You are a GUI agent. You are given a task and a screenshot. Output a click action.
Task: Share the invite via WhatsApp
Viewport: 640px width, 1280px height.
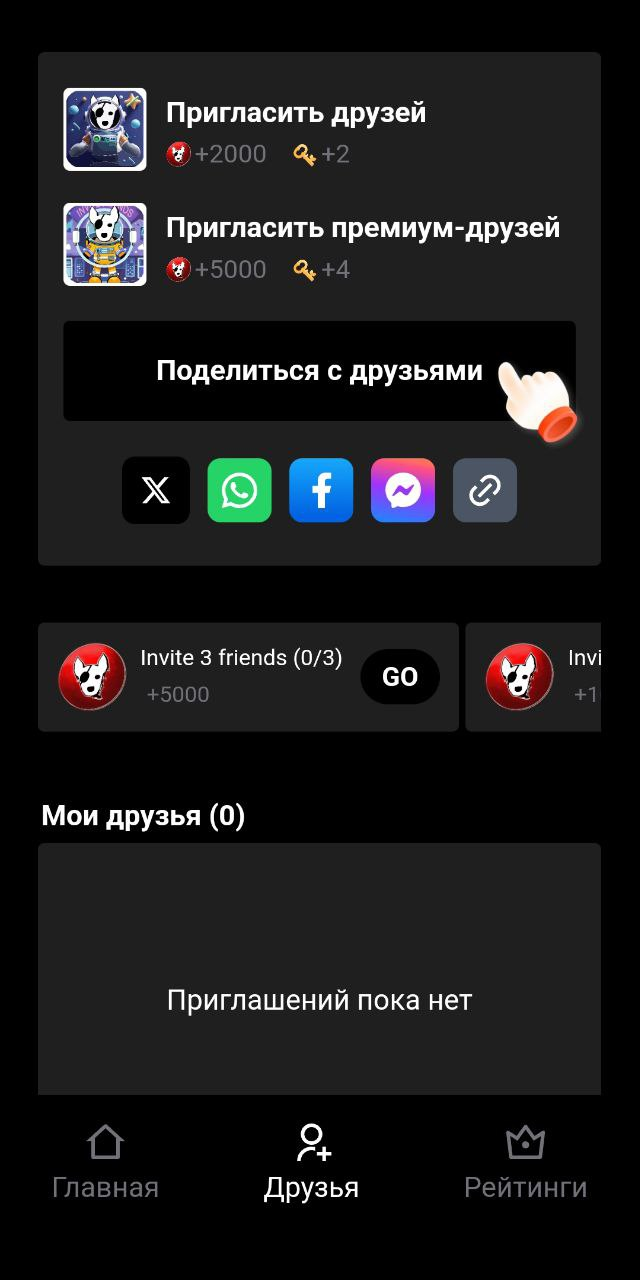pos(239,490)
